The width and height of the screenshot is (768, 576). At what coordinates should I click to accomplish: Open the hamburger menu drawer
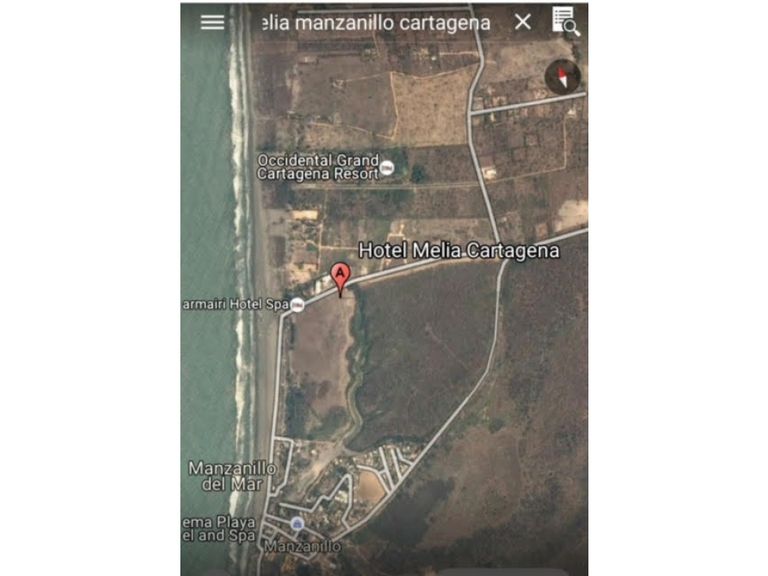[x=212, y=22]
